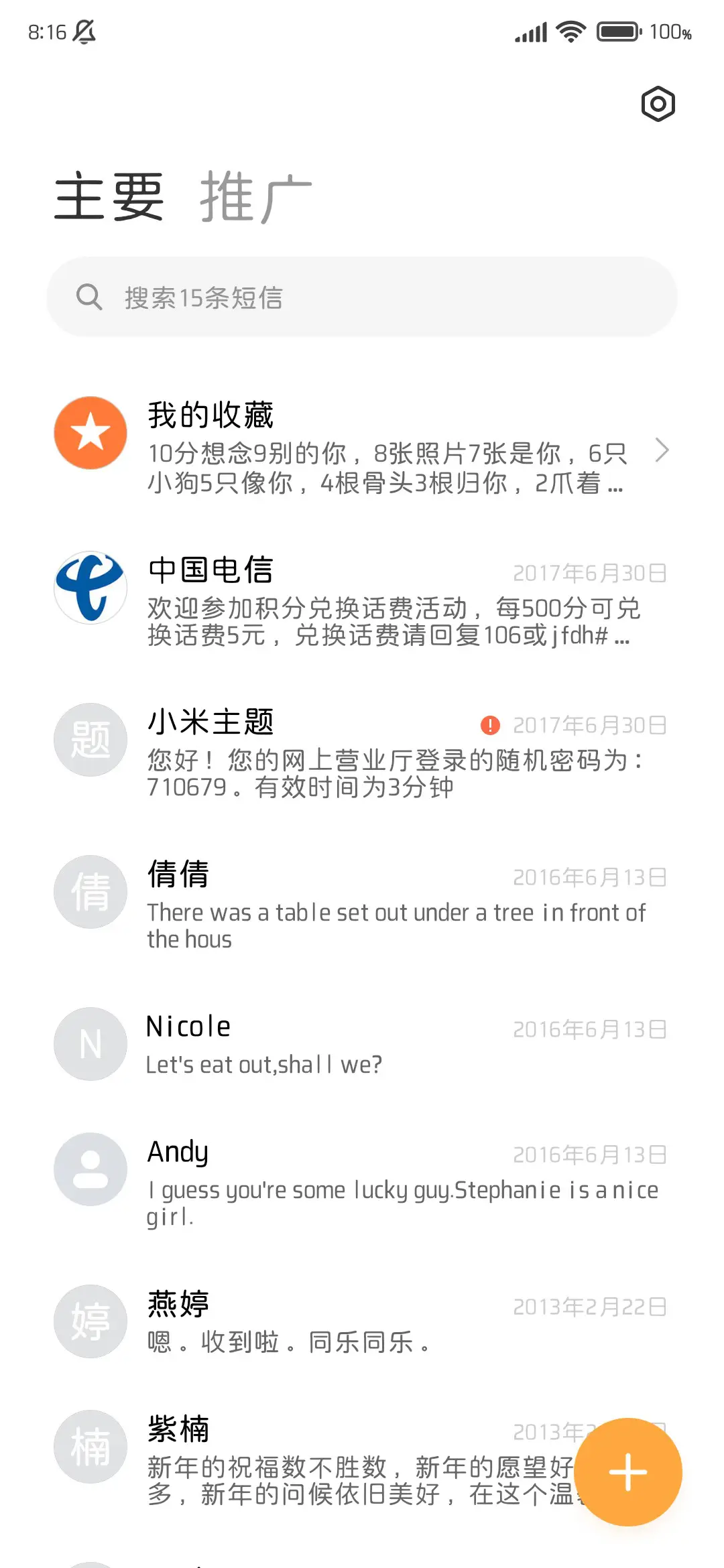Viewport: 724px width, 1568px height.
Task: Click the search magnifier icon
Action: pyautogui.click(x=90, y=297)
